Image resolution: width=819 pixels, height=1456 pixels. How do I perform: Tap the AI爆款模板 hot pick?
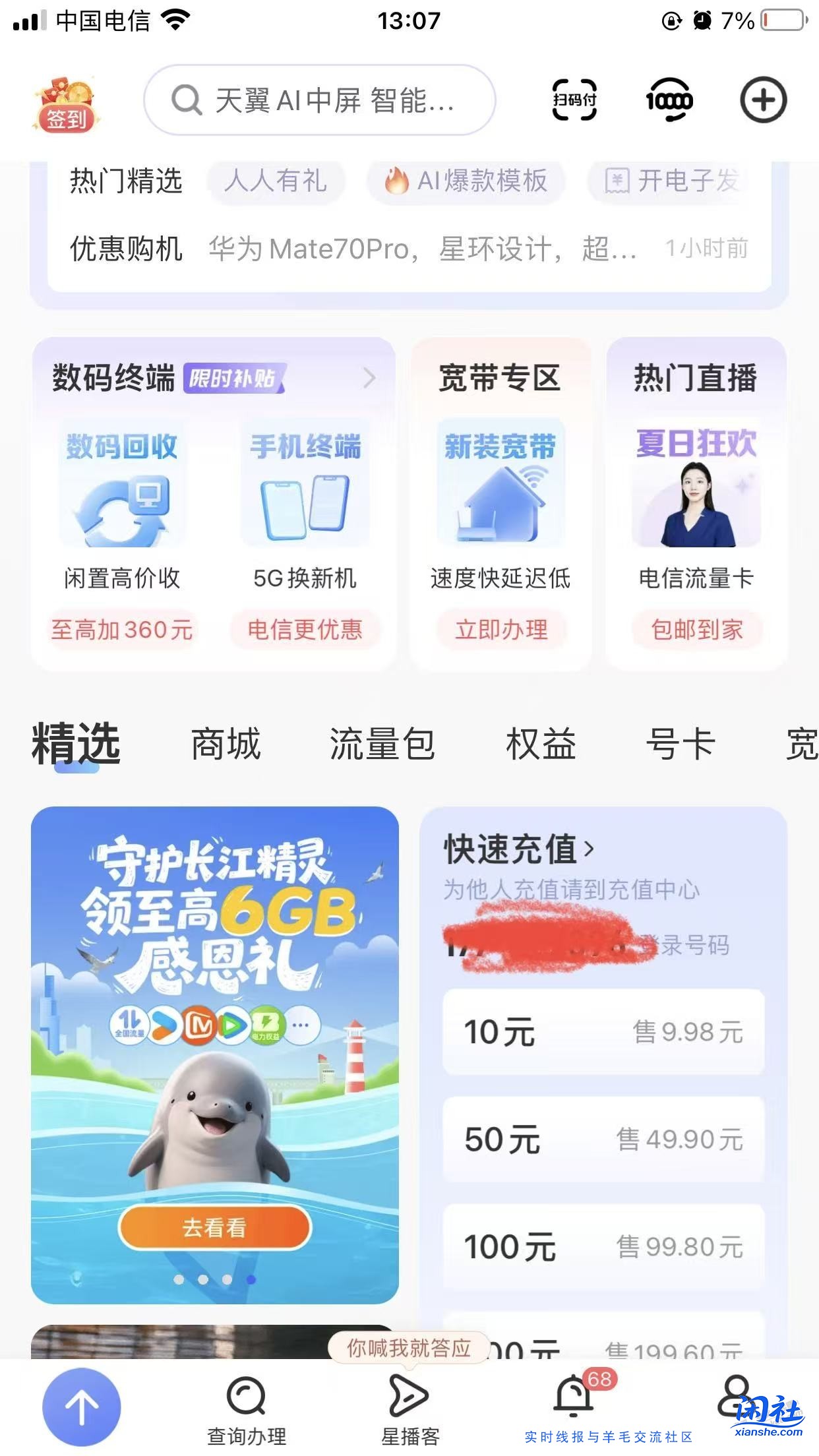(465, 182)
